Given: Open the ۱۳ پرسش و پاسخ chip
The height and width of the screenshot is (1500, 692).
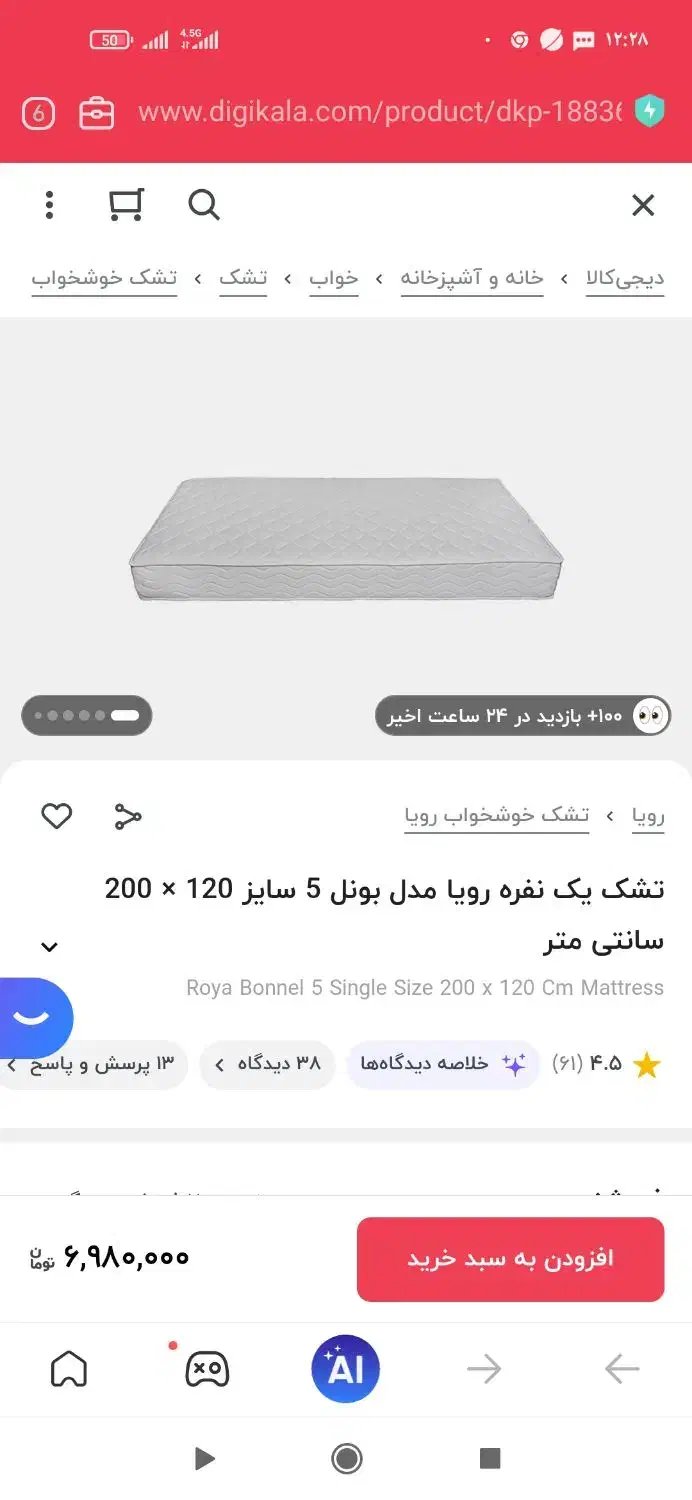Looking at the screenshot, I should pyautogui.click(x=95, y=1064).
